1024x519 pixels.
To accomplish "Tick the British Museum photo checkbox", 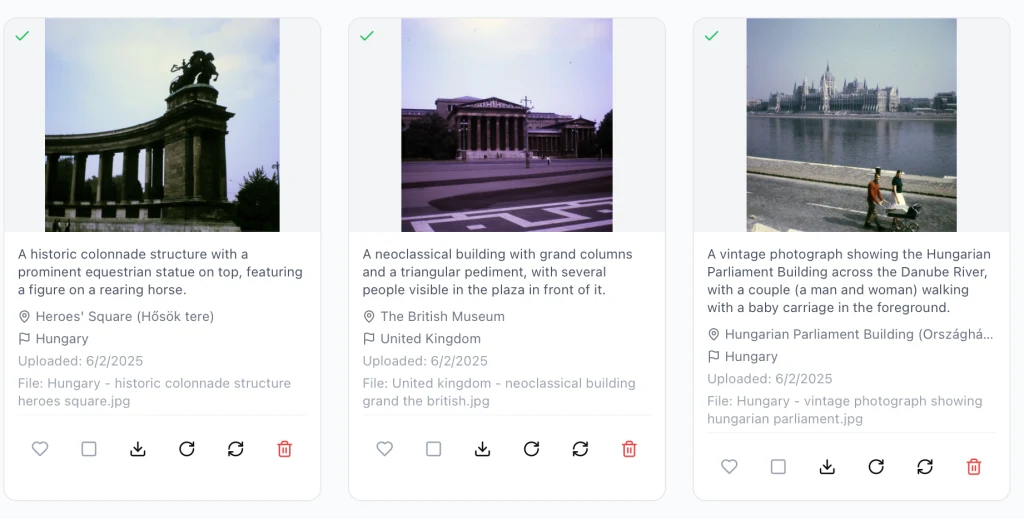I will click(434, 449).
